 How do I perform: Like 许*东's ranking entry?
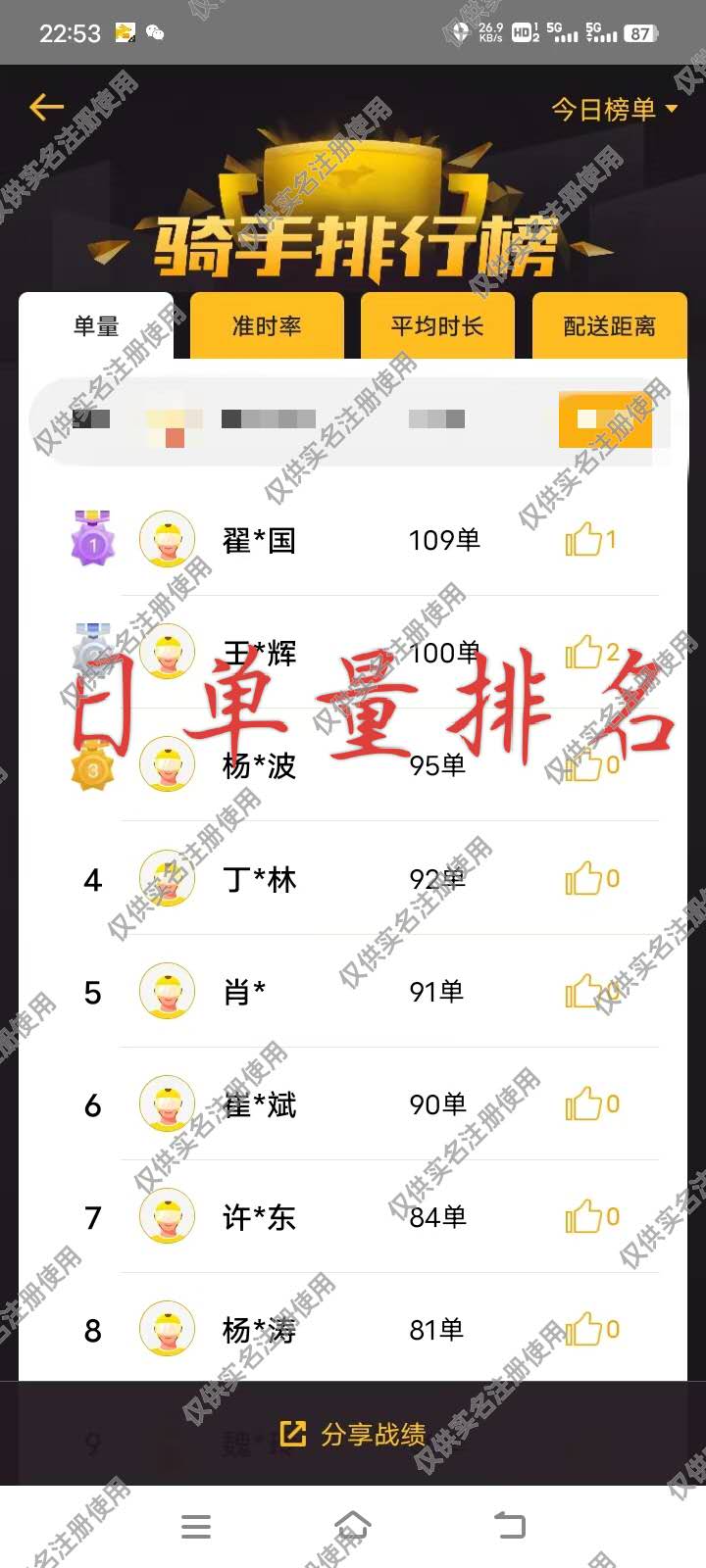tap(585, 1217)
